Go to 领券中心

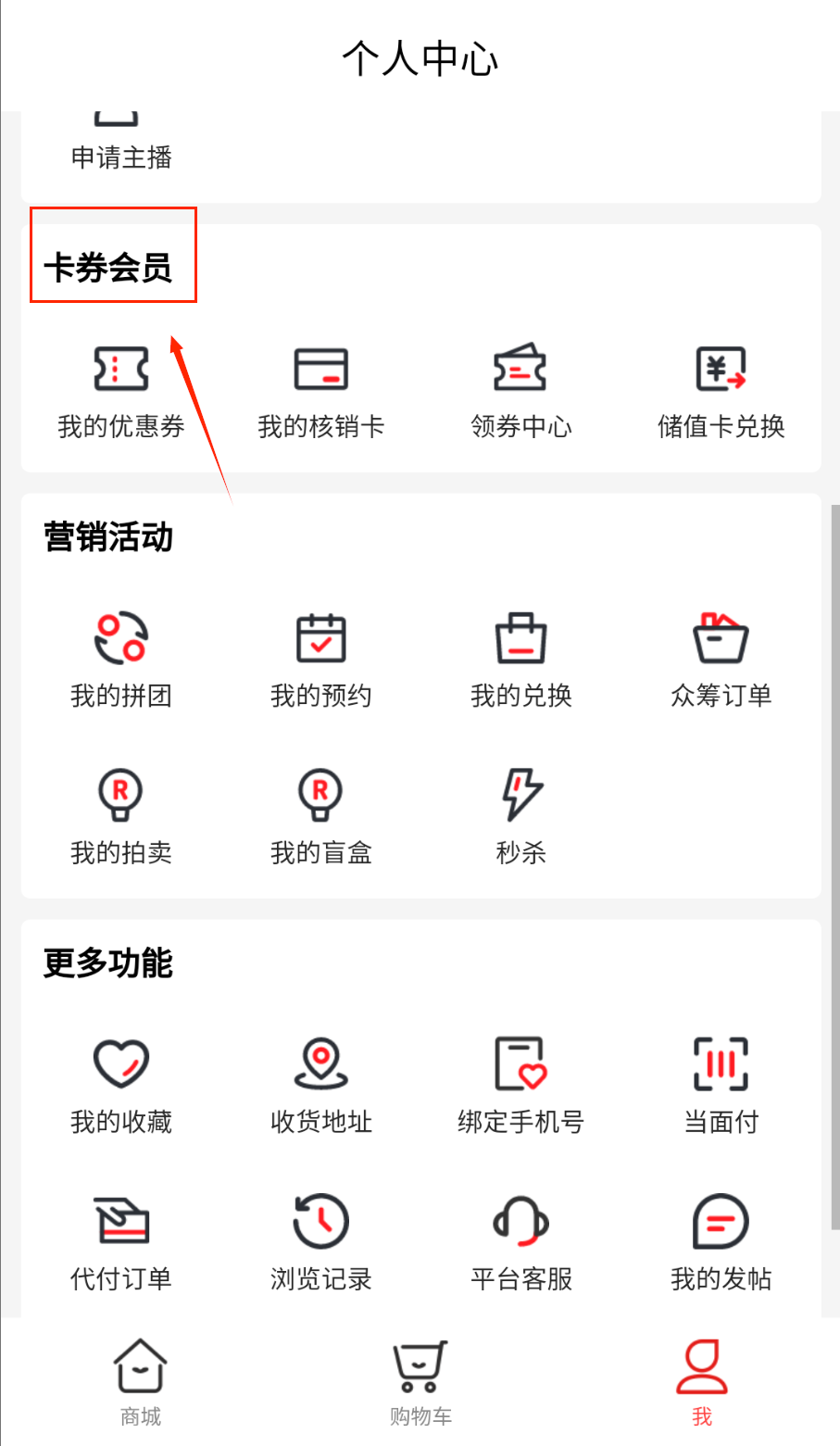point(520,391)
